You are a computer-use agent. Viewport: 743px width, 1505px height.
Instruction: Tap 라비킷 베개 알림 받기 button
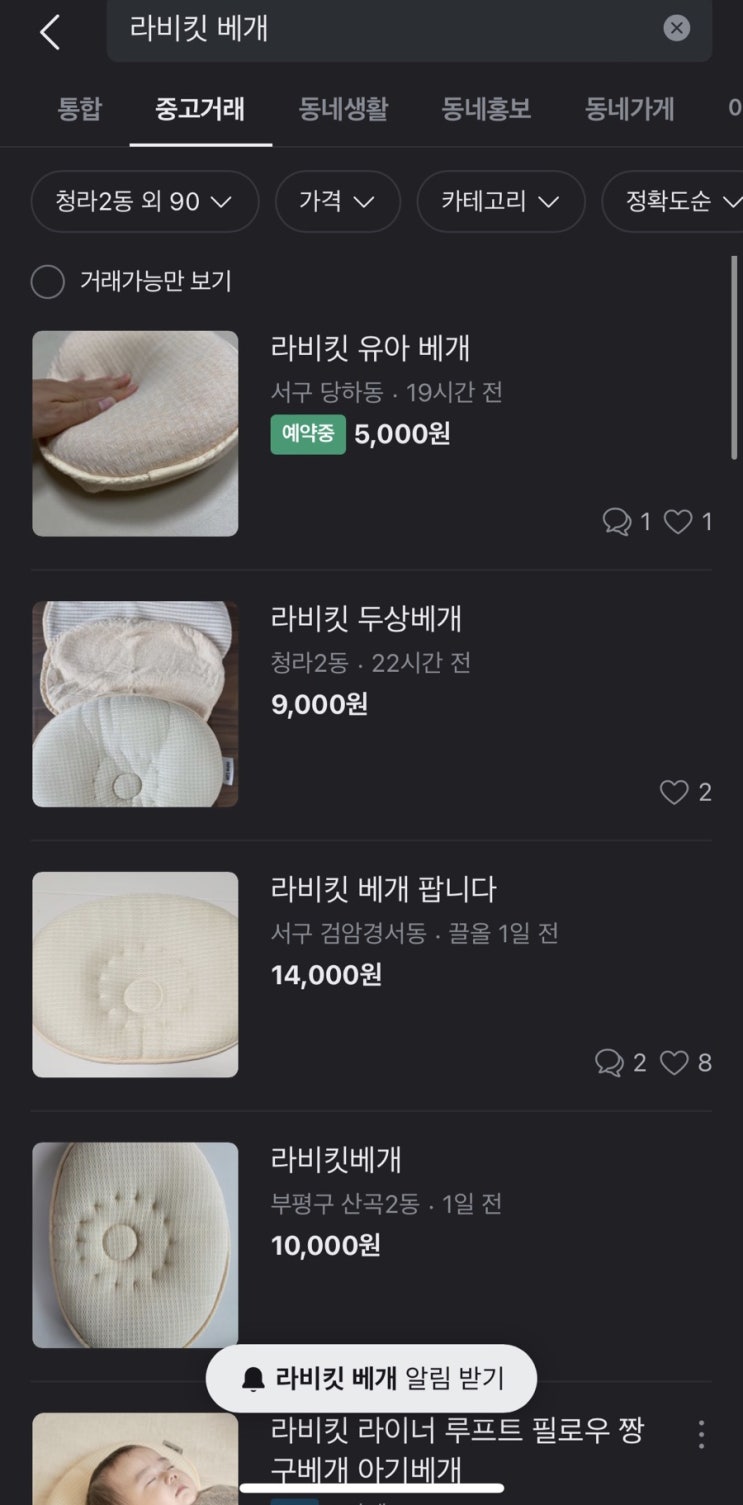371,1378
